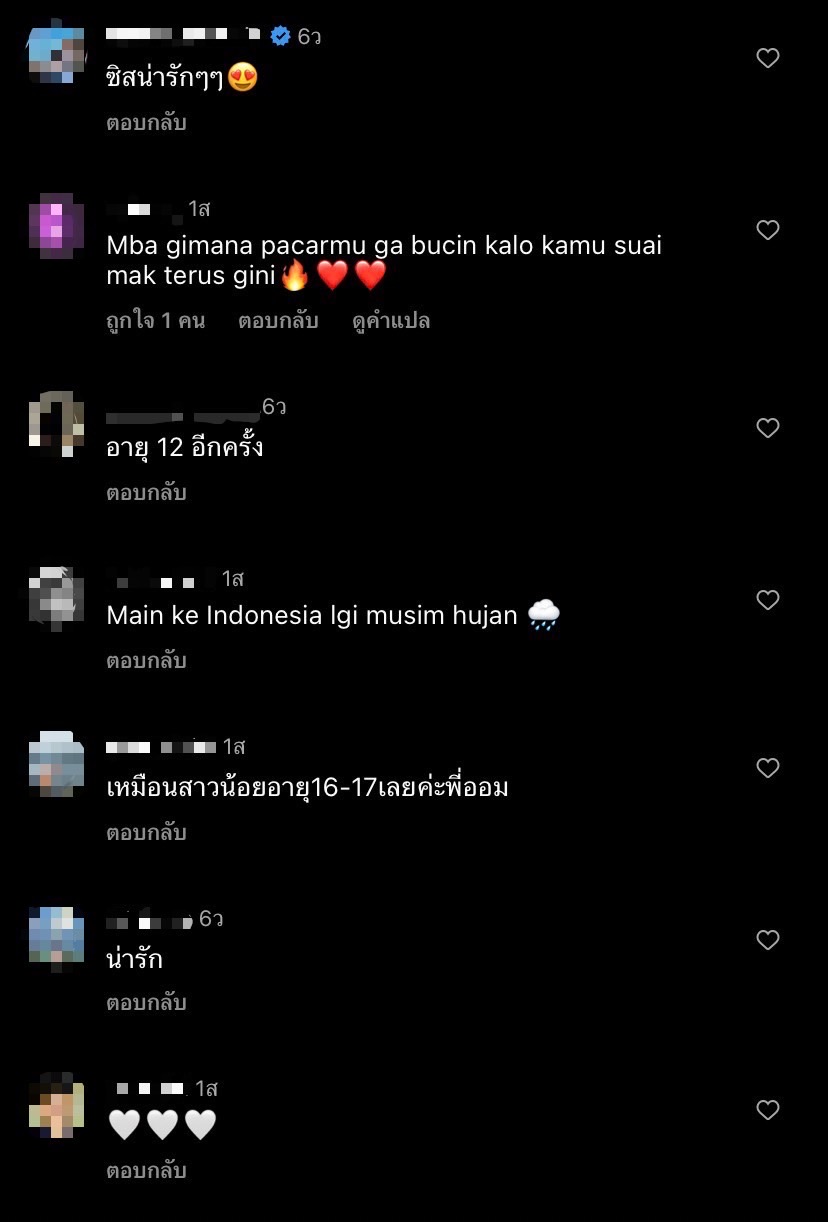View likes (ถูกใจ 1 คน) on Mba gimana comment
Viewport: 828px width, 1222px height.
[156, 321]
